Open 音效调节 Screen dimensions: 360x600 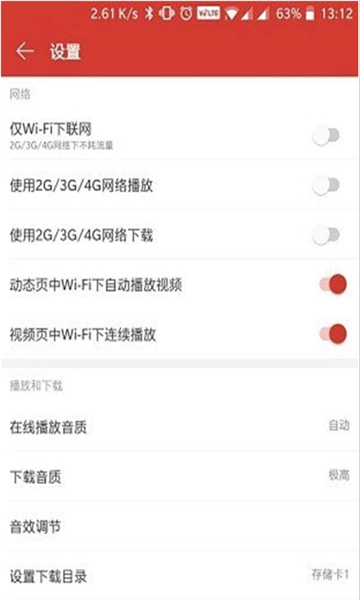click(180, 526)
